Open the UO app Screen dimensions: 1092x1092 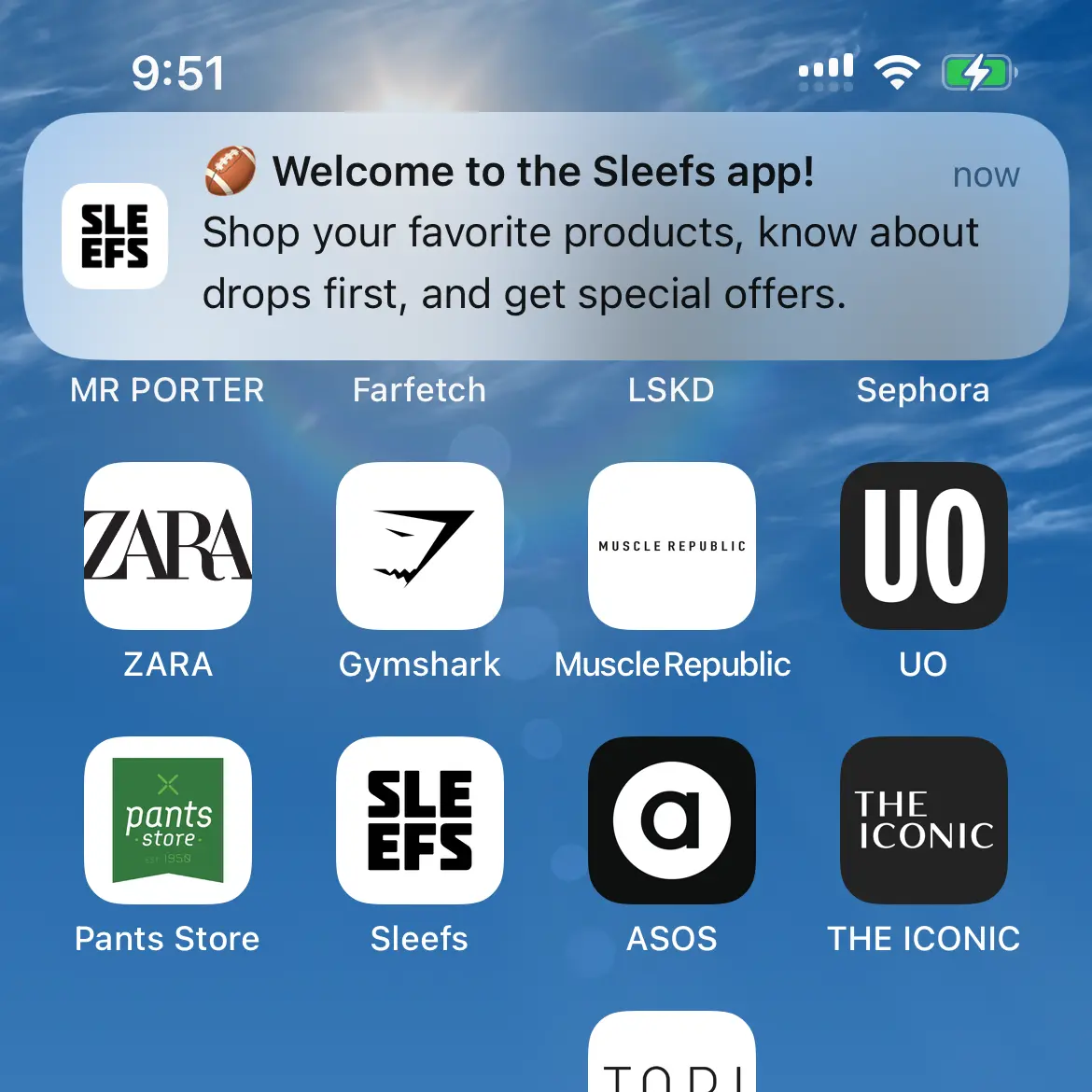pos(924,546)
